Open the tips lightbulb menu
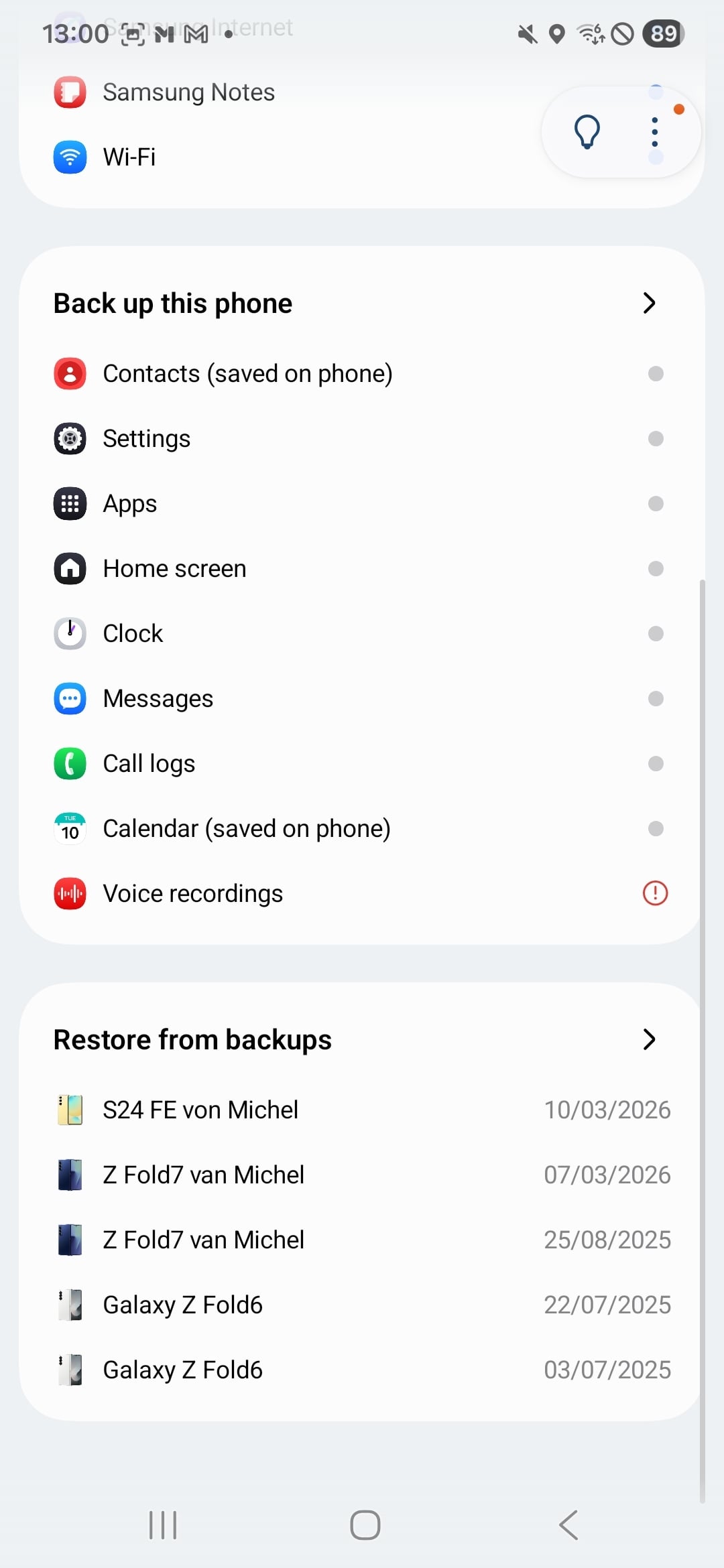Screen dimensions: 724x1568 (586, 131)
